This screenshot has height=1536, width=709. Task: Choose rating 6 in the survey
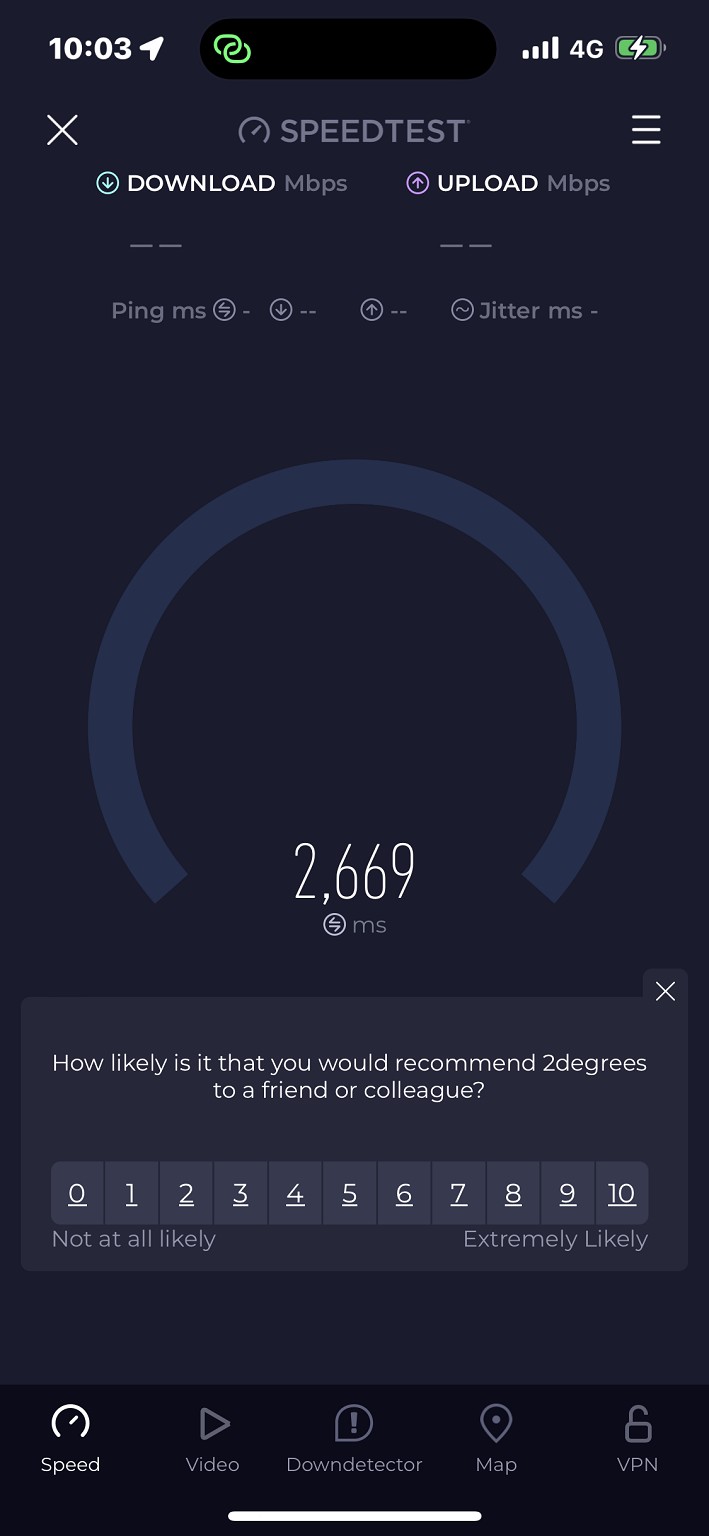click(x=404, y=1193)
